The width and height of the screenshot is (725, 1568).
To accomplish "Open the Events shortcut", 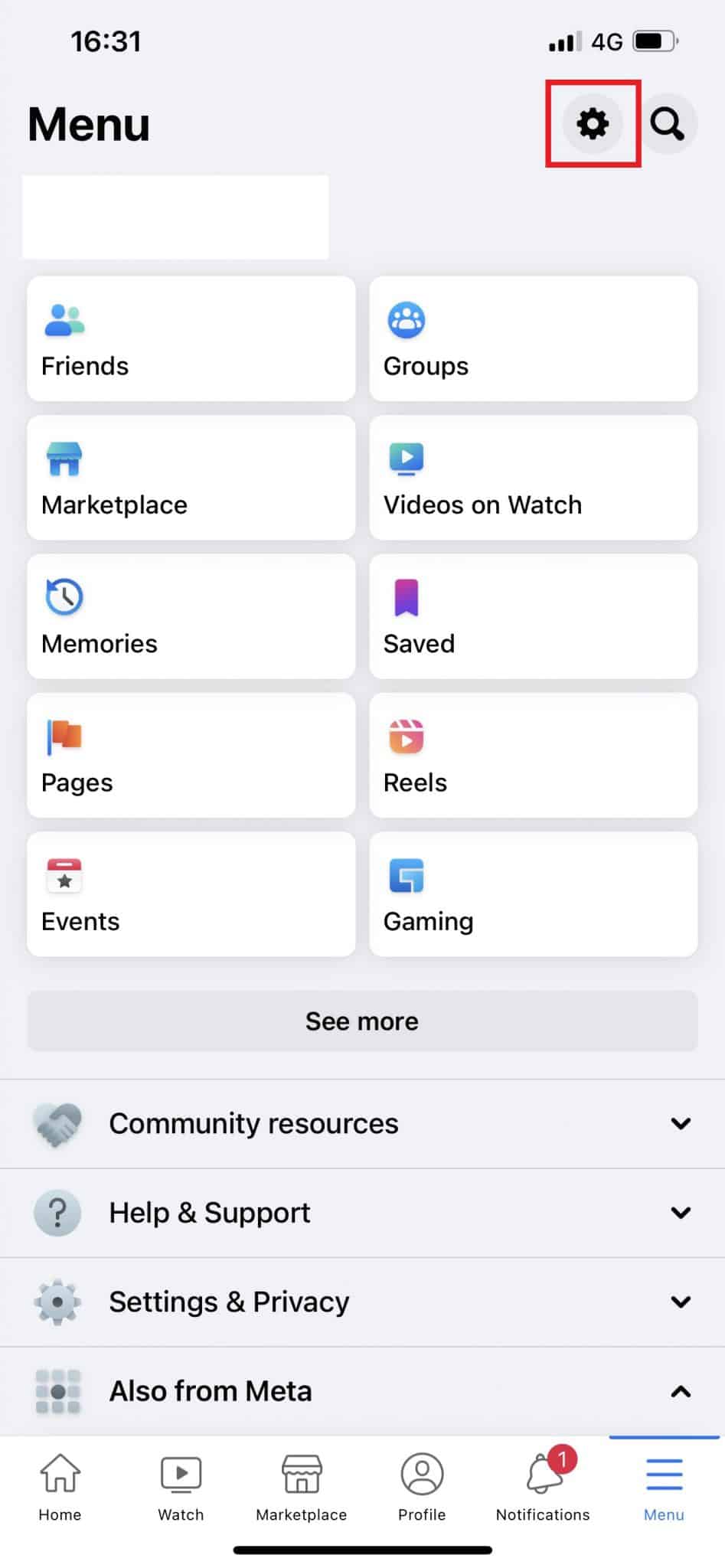I will click(190, 894).
